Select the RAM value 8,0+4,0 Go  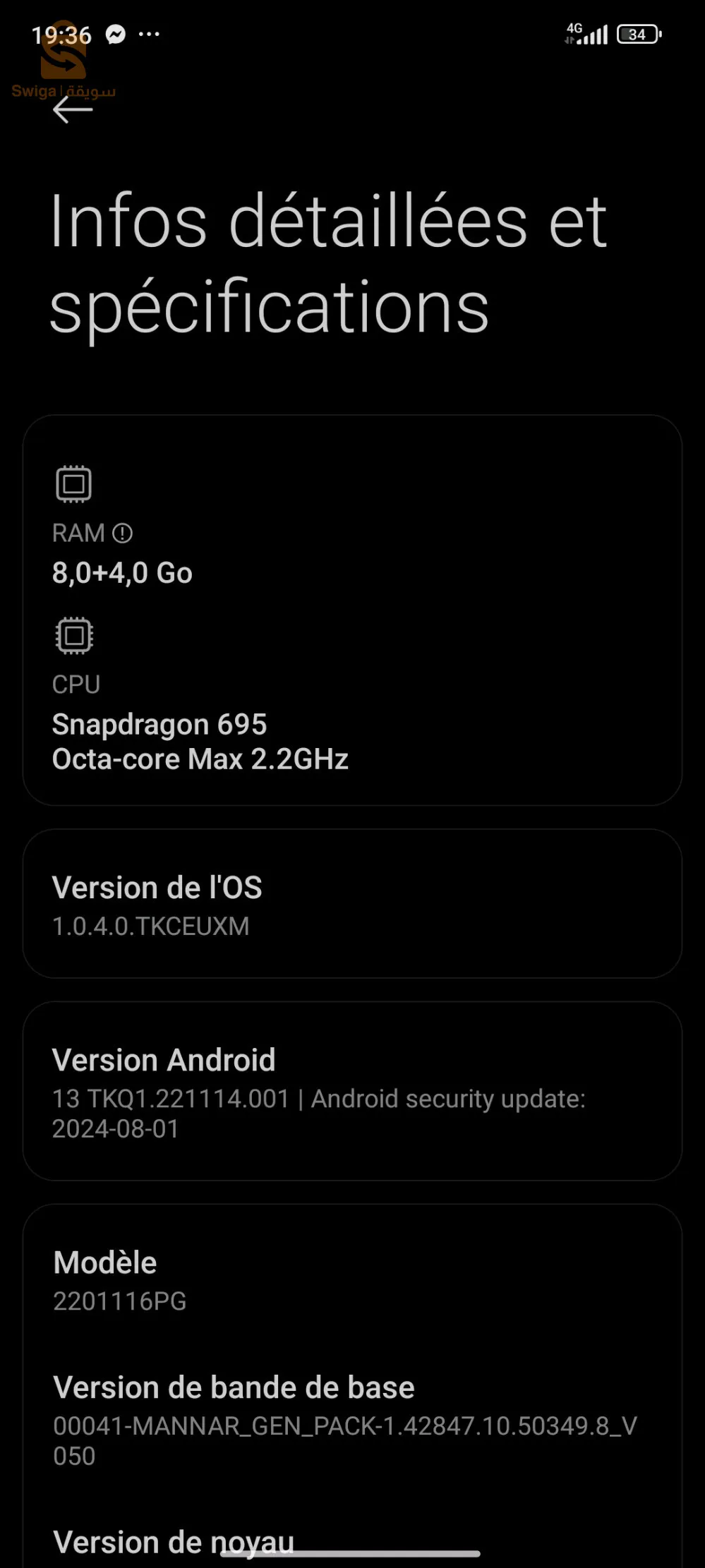[123, 573]
